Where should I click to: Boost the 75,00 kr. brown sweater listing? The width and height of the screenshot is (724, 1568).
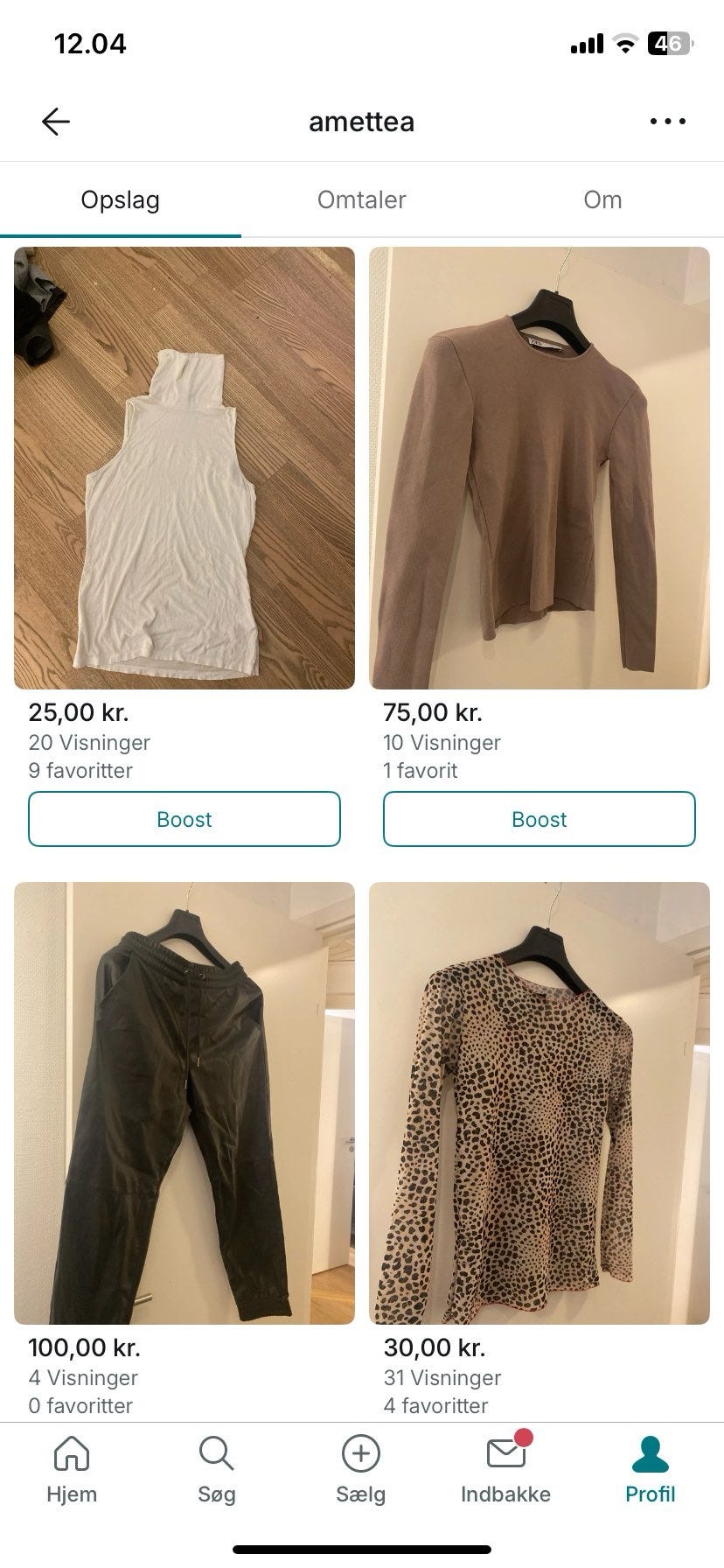pyautogui.click(x=539, y=819)
